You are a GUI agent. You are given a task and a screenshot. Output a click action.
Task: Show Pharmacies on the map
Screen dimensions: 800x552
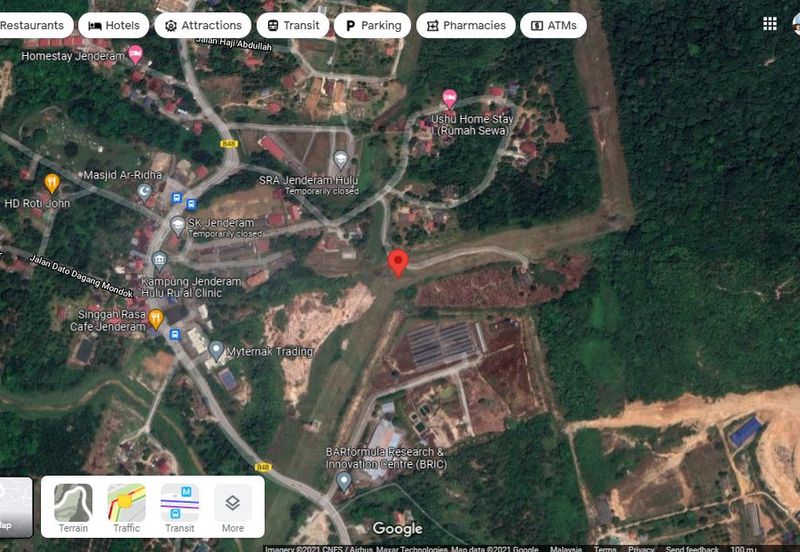point(465,25)
